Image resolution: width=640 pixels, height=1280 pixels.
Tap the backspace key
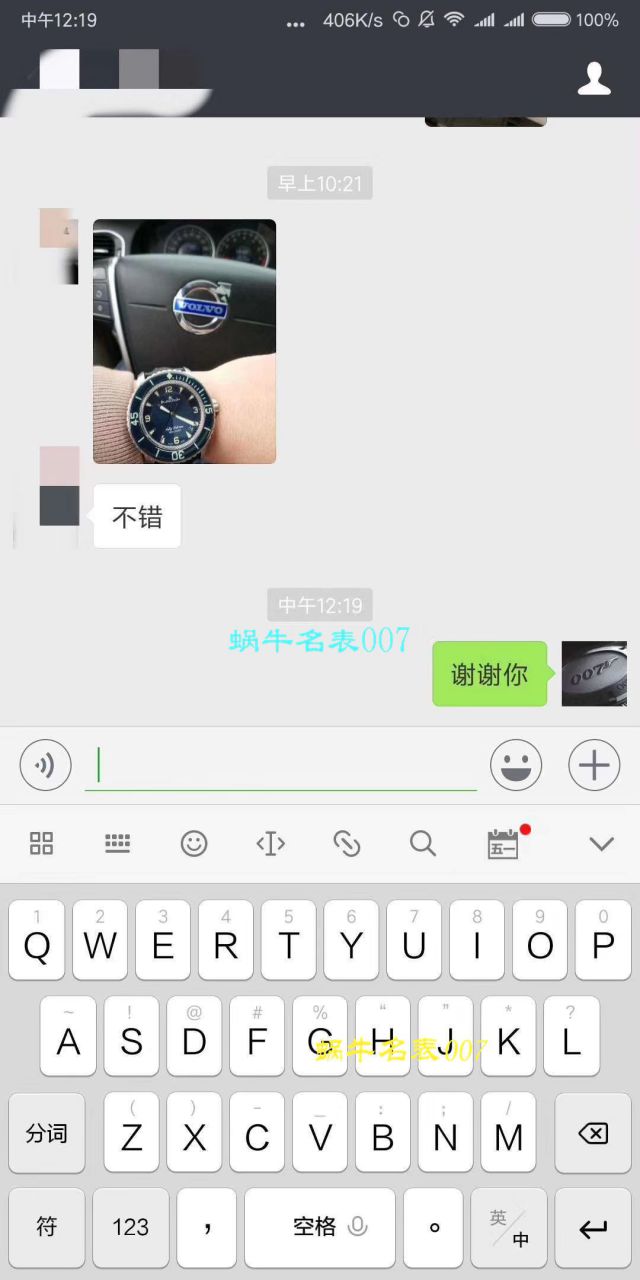(x=593, y=1133)
